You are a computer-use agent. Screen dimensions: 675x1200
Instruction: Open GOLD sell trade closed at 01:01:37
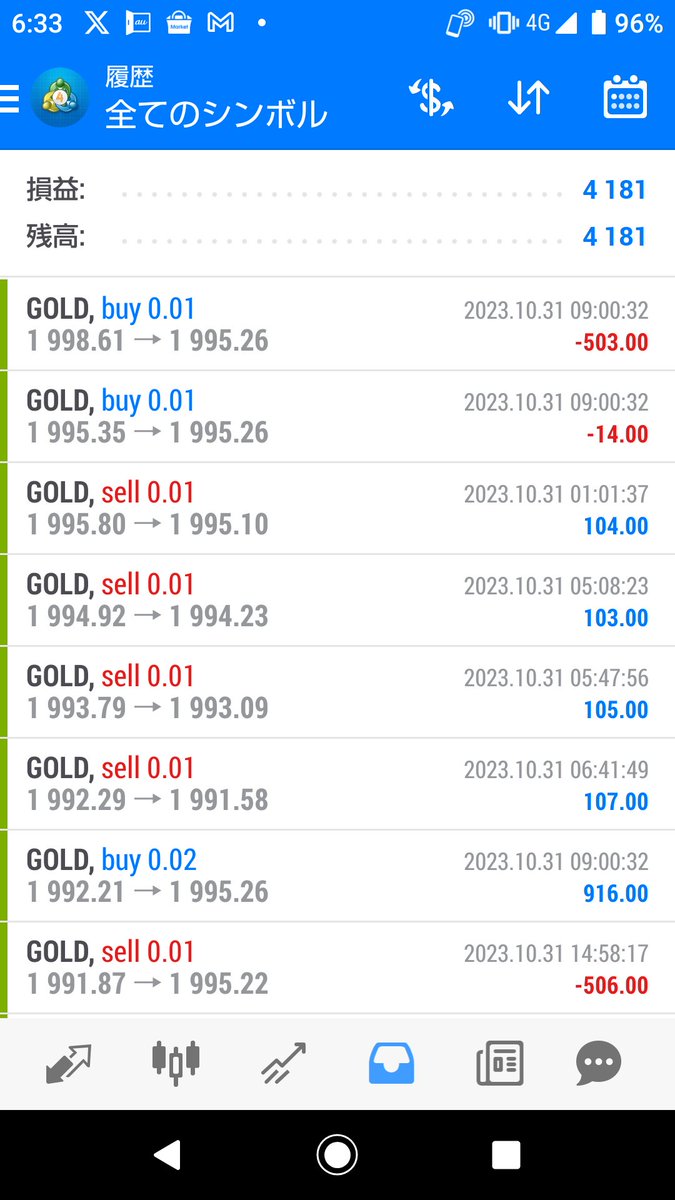tap(337, 509)
